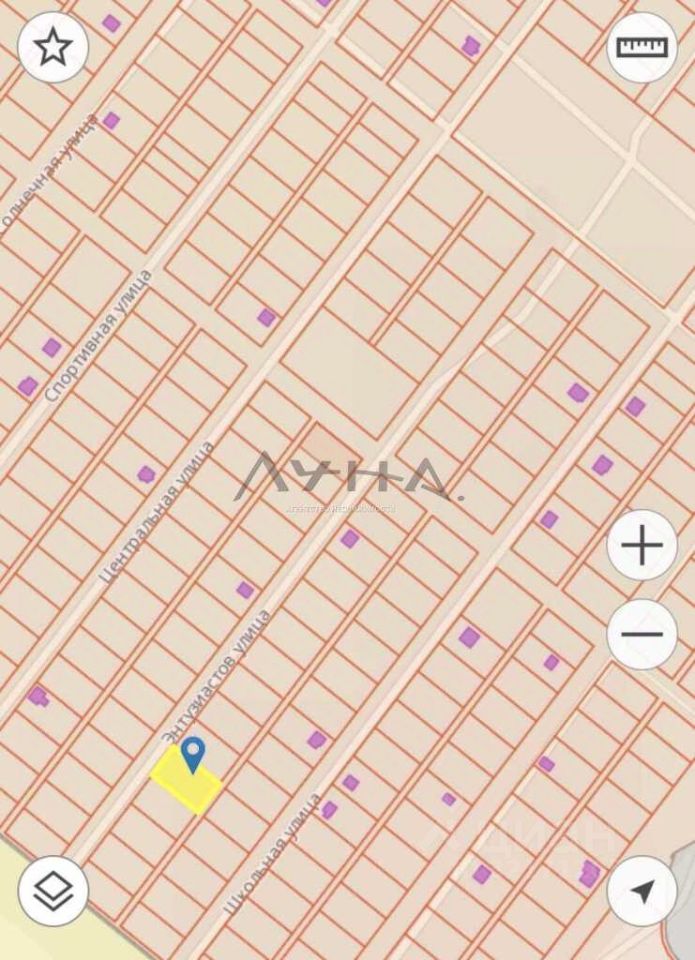Add this location to favorites with the star

click(x=53, y=47)
